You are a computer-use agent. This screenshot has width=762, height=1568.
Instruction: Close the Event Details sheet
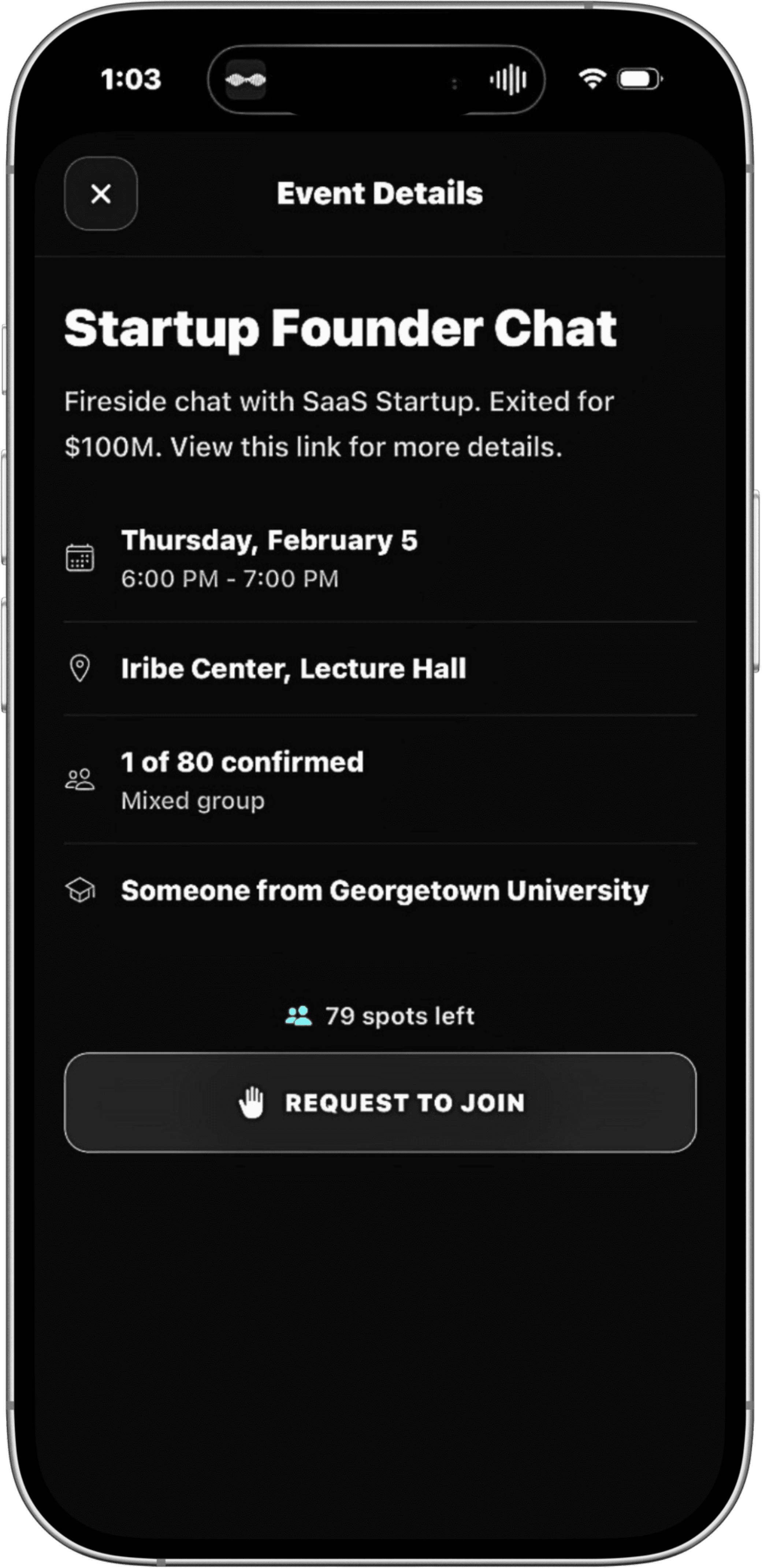tap(100, 194)
